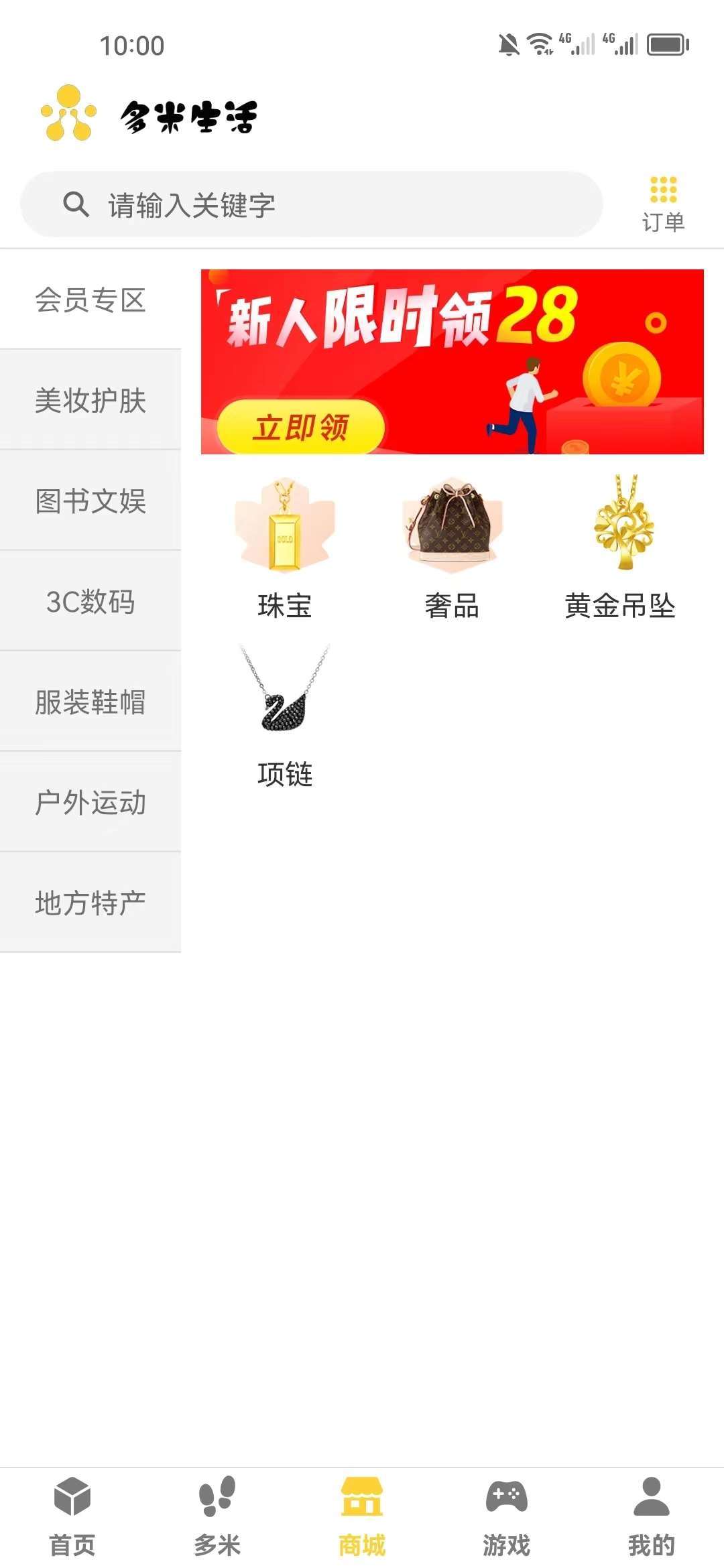This screenshot has height=1568, width=724.
Task: Tap the keyword search box
Action: tap(312, 204)
